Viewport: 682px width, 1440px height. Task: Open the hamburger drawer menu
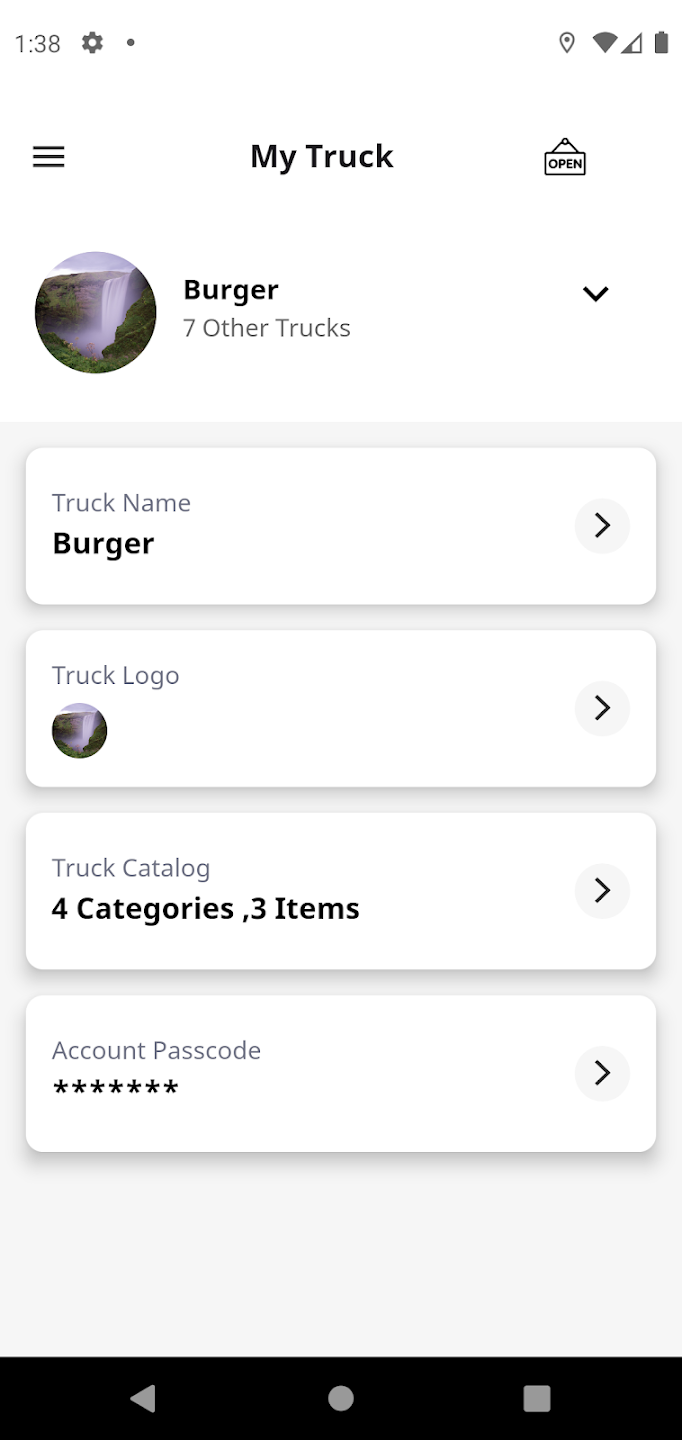coord(49,157)
